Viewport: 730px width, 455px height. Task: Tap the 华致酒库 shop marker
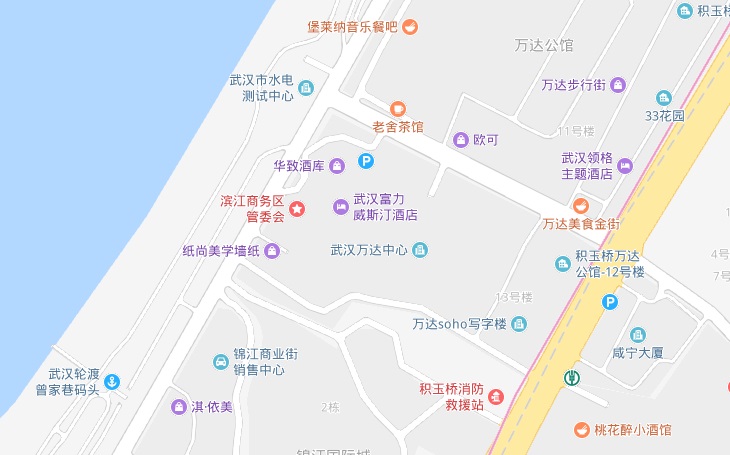pos(338,165)
